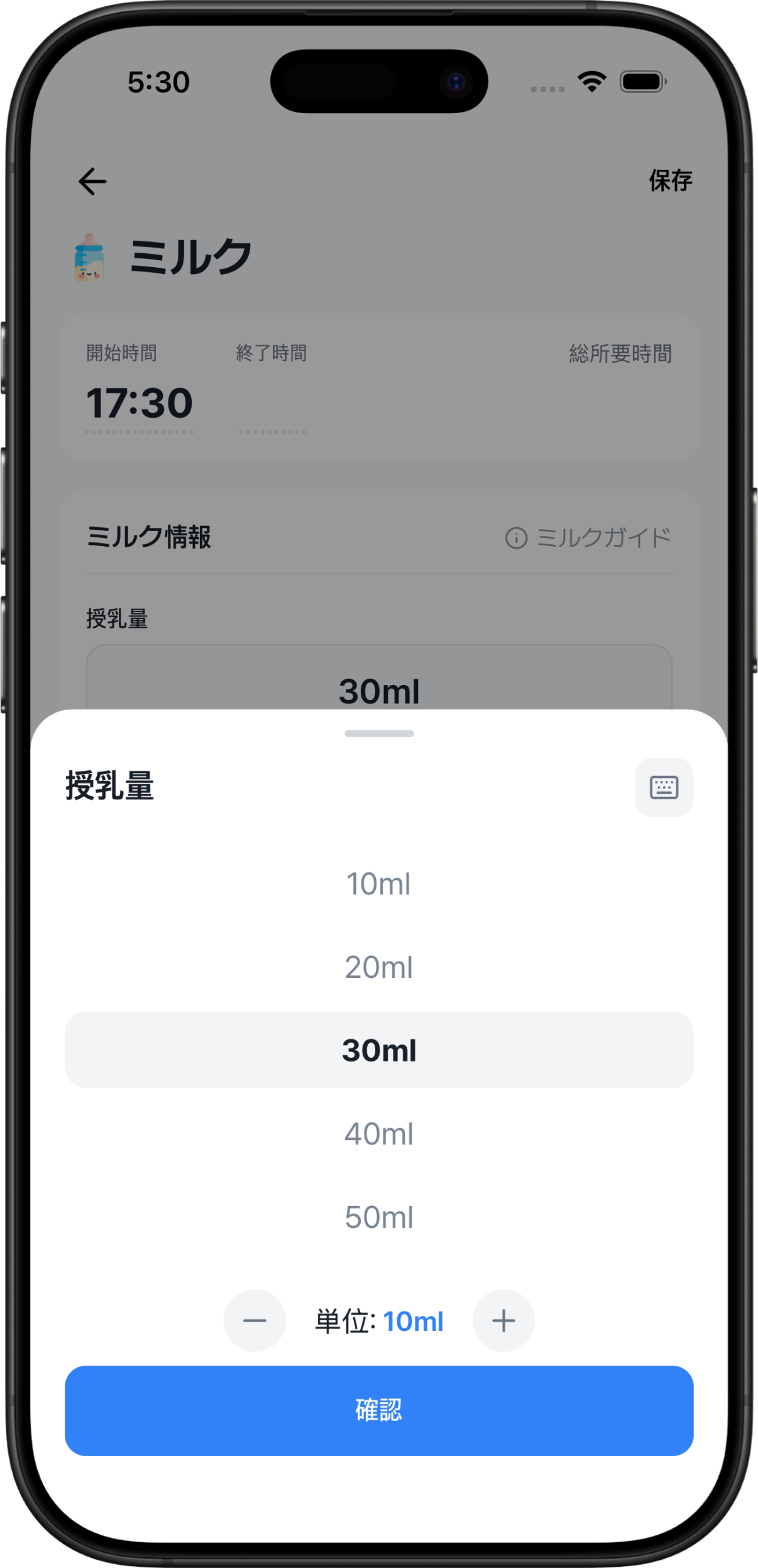This screenshot has height=1568, width=758.
Task: Select 10ml from the amount picker
Action: 378,884
